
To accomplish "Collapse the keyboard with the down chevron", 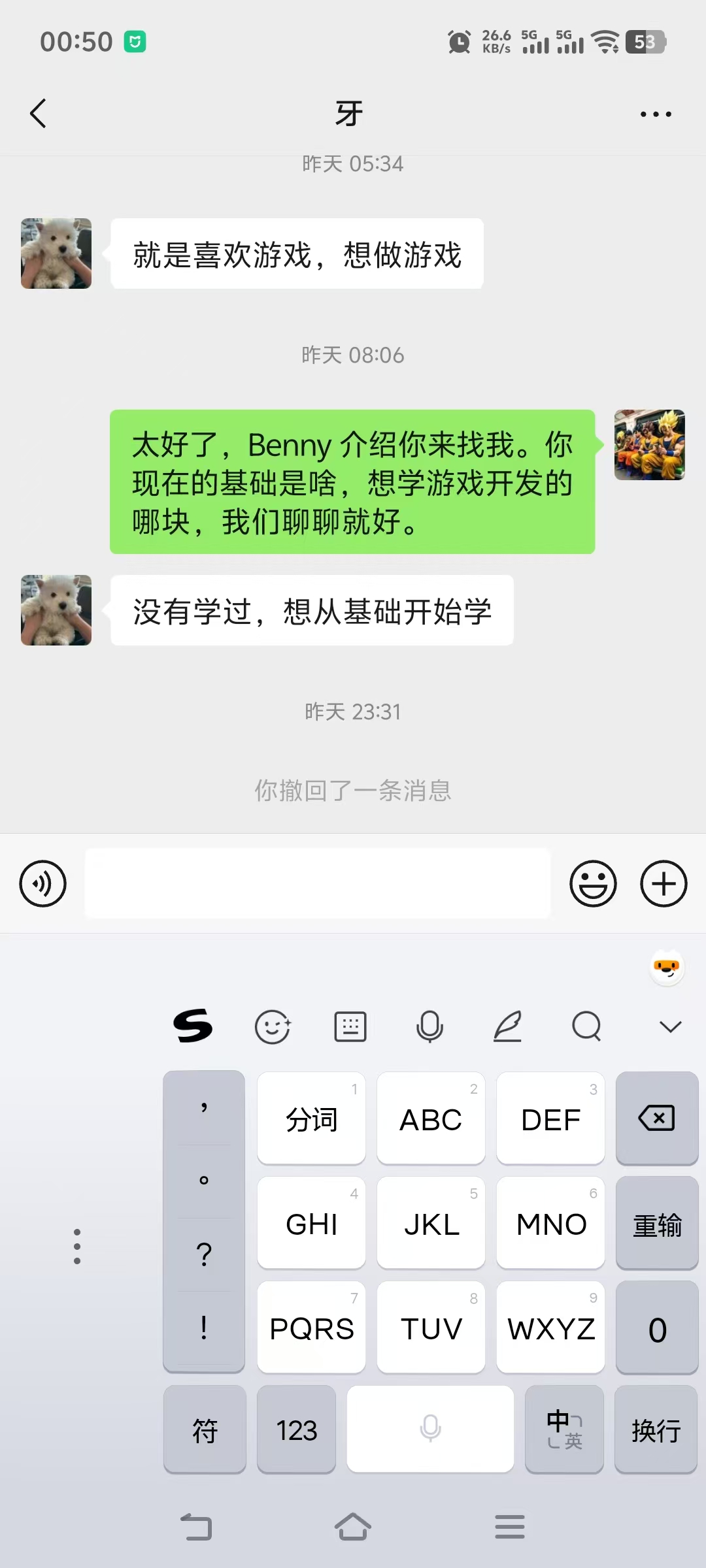I will pos(670,1026).
